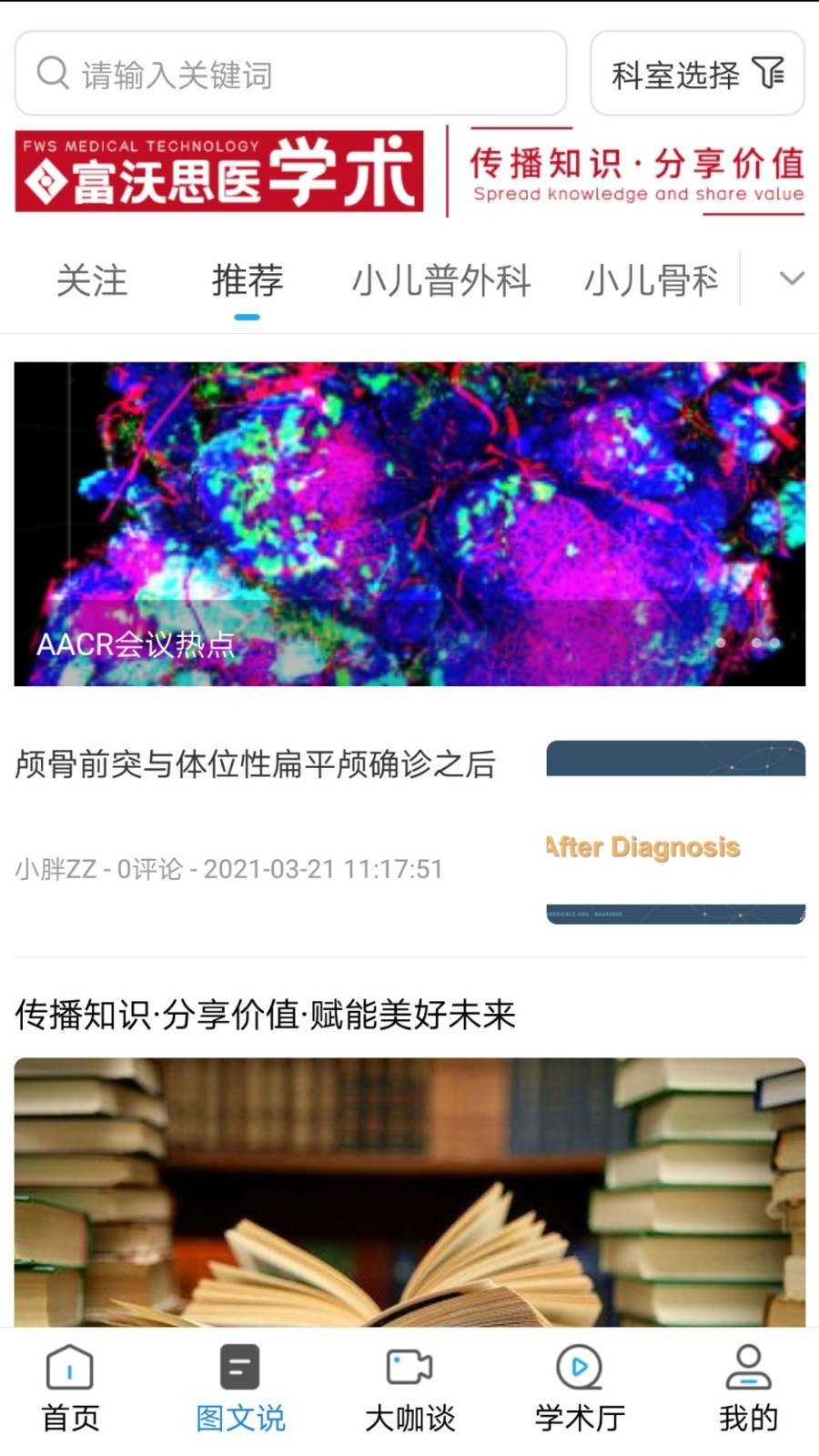Open the 学术厅 tab
819x1456 pixels.
pyautogui.click(x=580, y=1389)
